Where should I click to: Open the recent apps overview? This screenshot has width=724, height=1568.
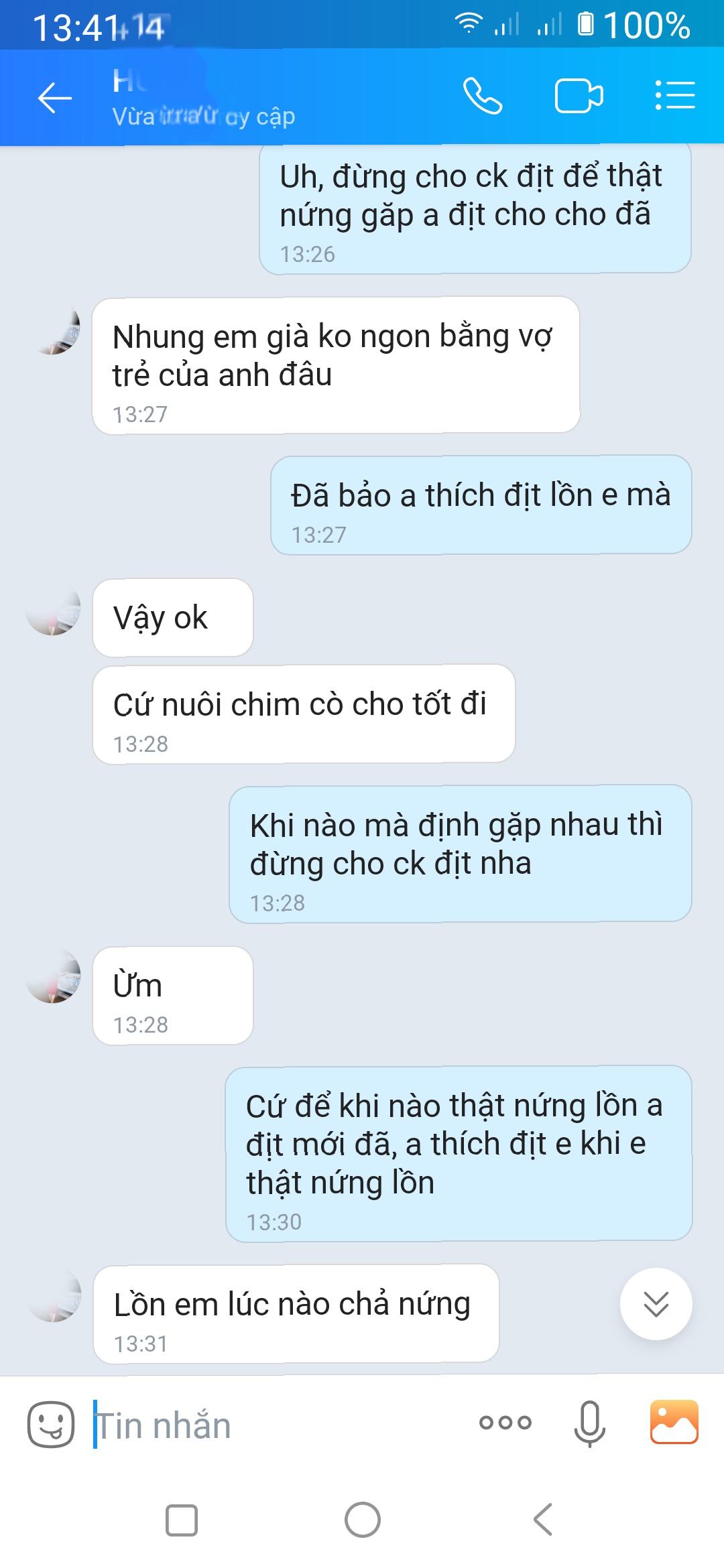coord(182,1520)
